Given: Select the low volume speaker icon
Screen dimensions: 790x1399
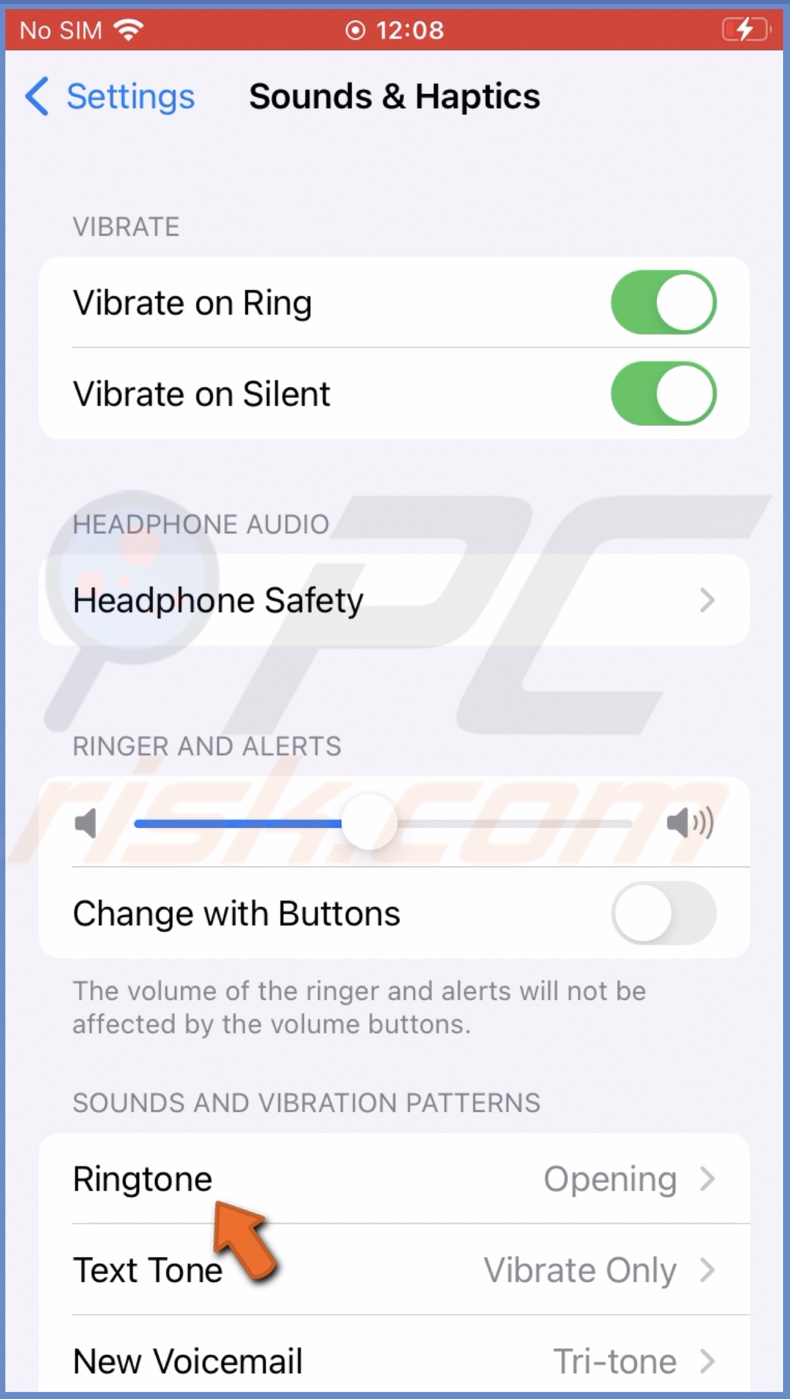Looking at the screenshot, I should 87,822.
